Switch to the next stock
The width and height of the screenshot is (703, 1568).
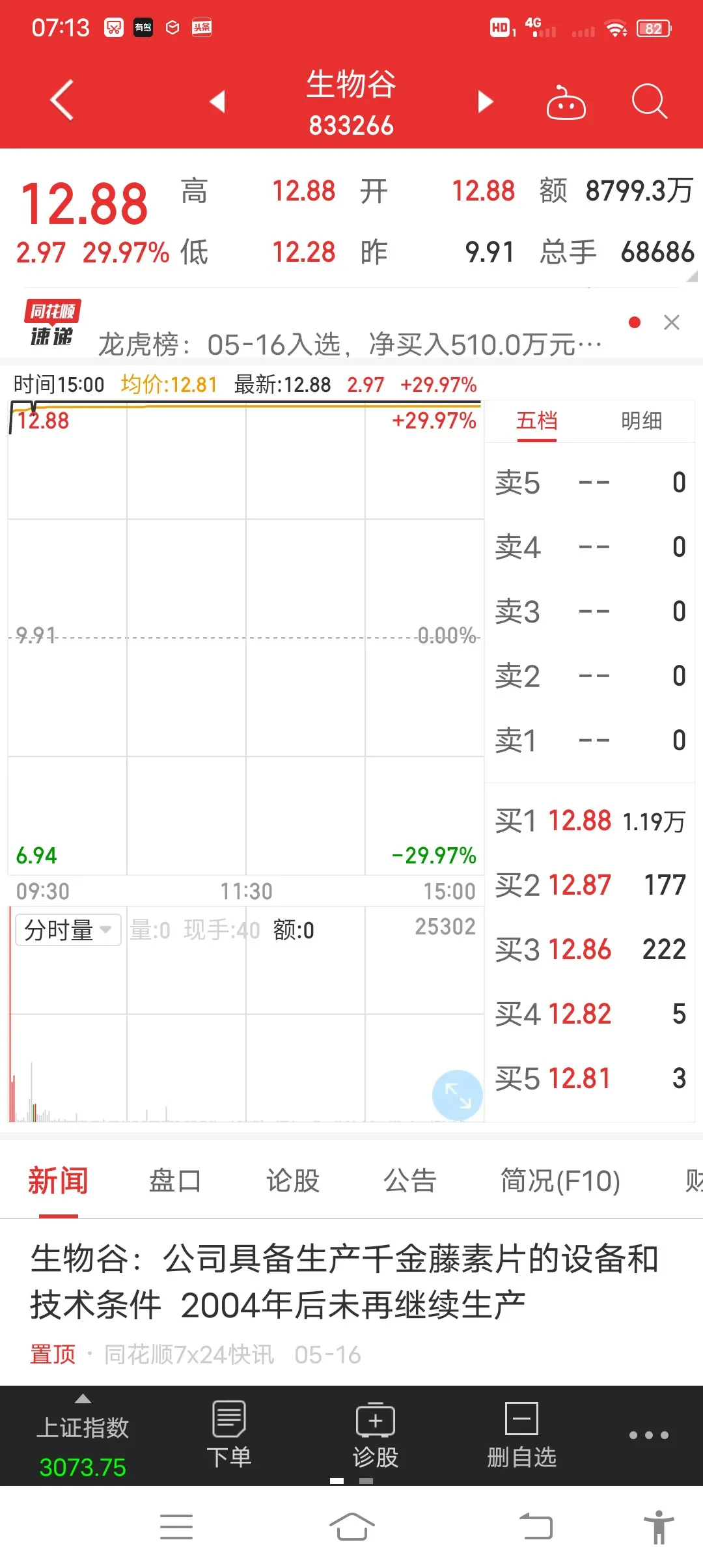[x=485, y=102]
